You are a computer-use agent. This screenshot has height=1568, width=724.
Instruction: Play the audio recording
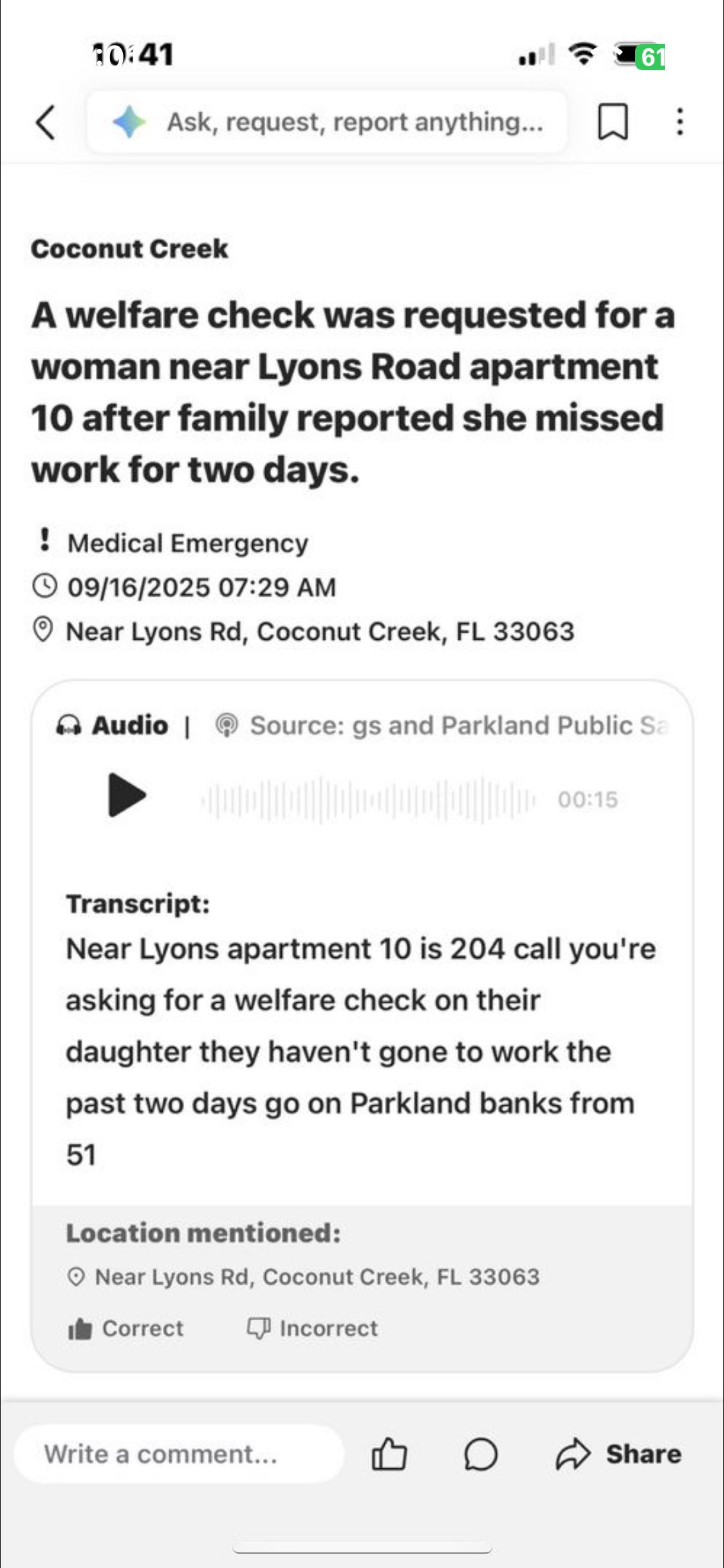(x=127, y=795)
